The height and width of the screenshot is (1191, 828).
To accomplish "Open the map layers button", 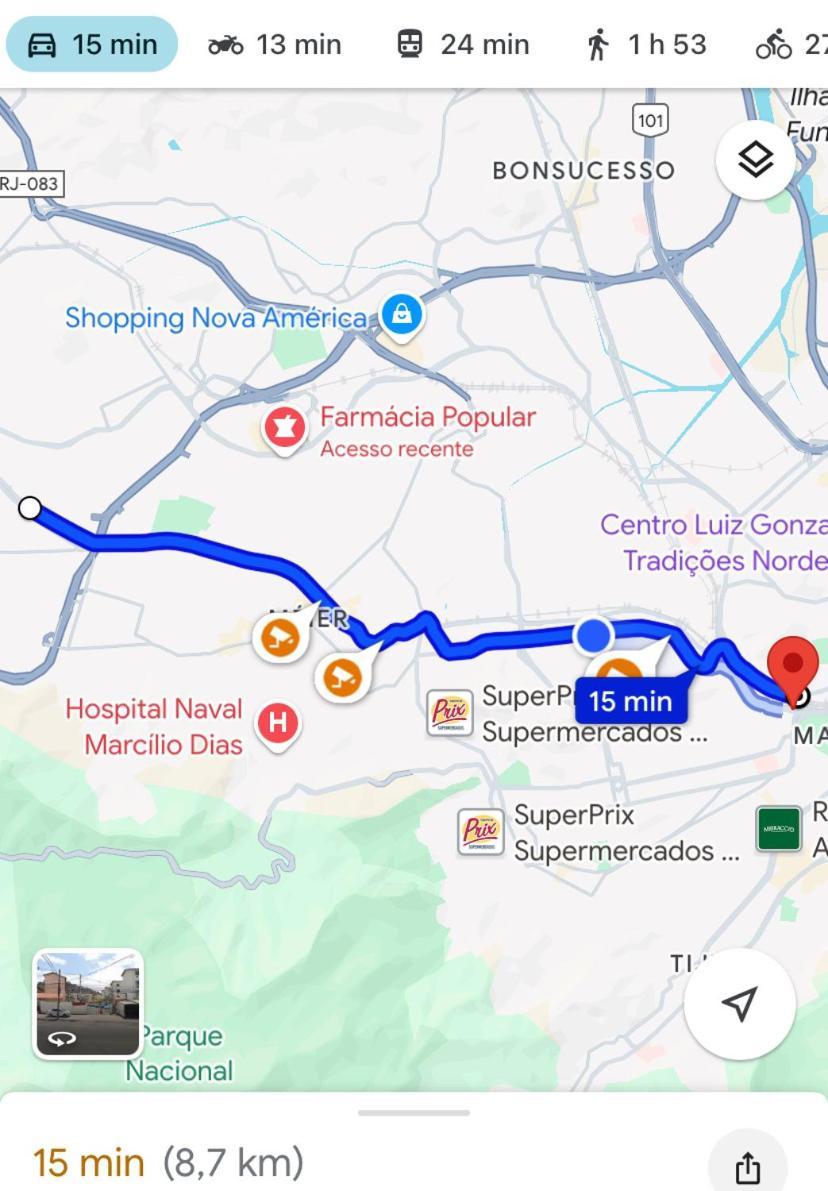I will click(x=756, y=160).
